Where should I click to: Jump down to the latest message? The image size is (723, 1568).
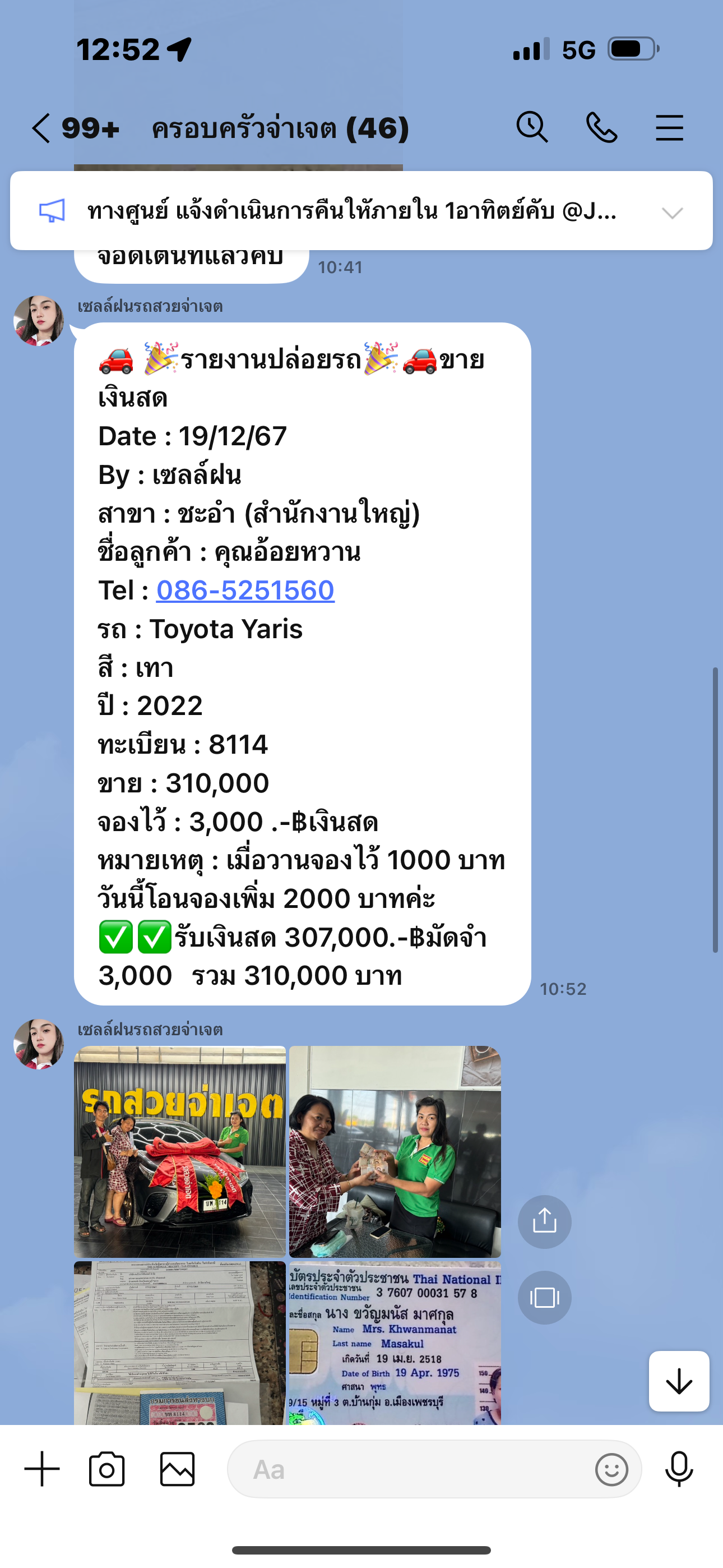tap(679, 1381)
